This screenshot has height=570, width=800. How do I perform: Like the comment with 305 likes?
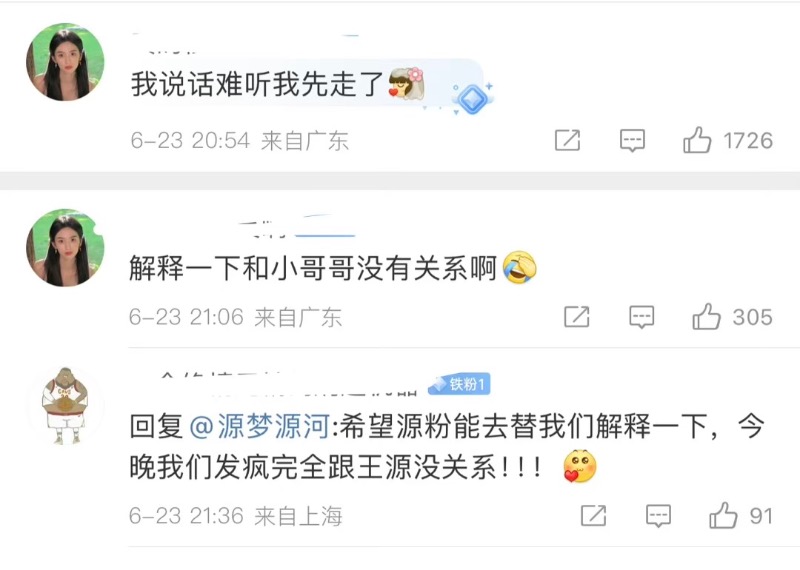coord(706,318)
